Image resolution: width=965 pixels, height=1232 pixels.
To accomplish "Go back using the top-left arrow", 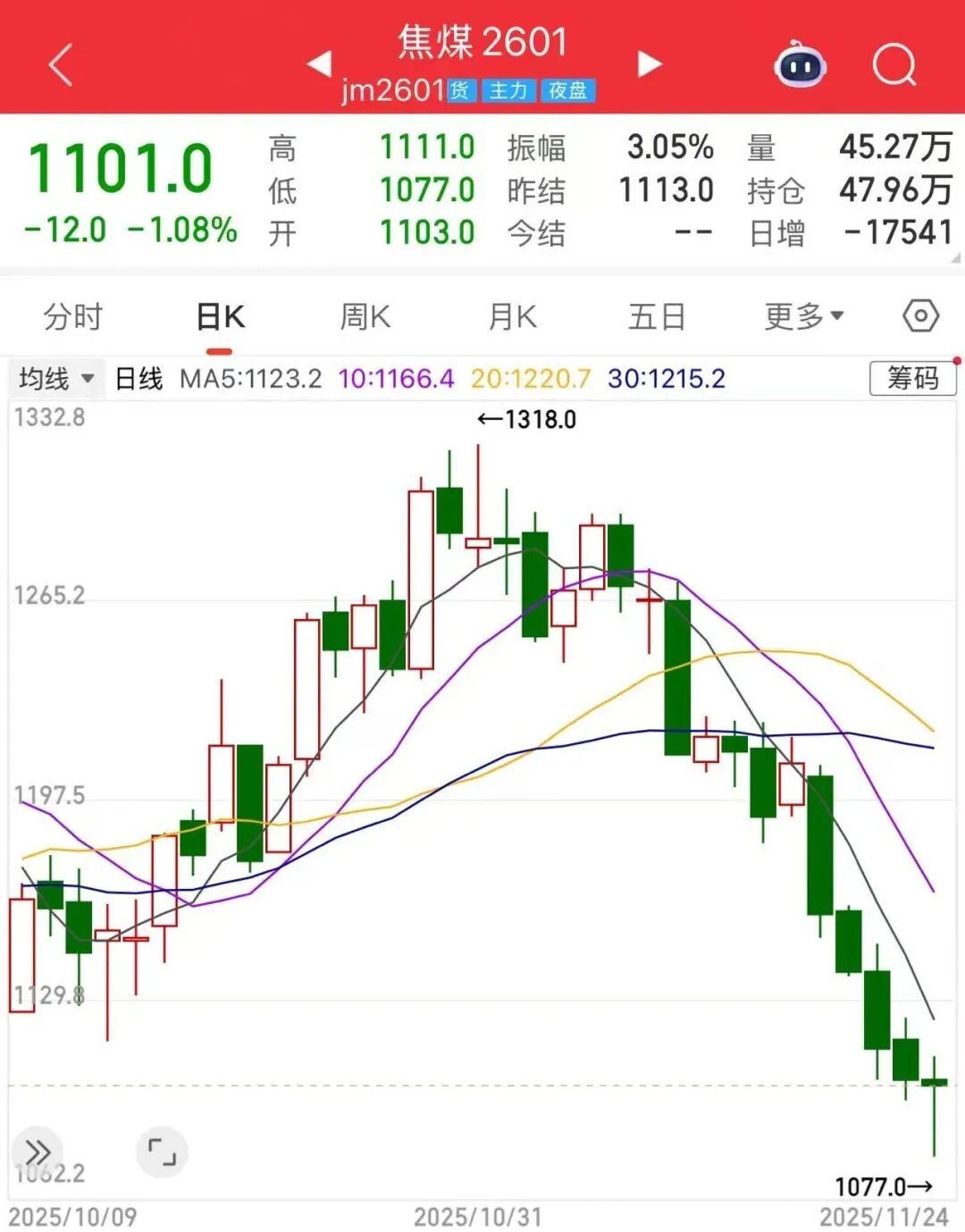I will (60, 65).
